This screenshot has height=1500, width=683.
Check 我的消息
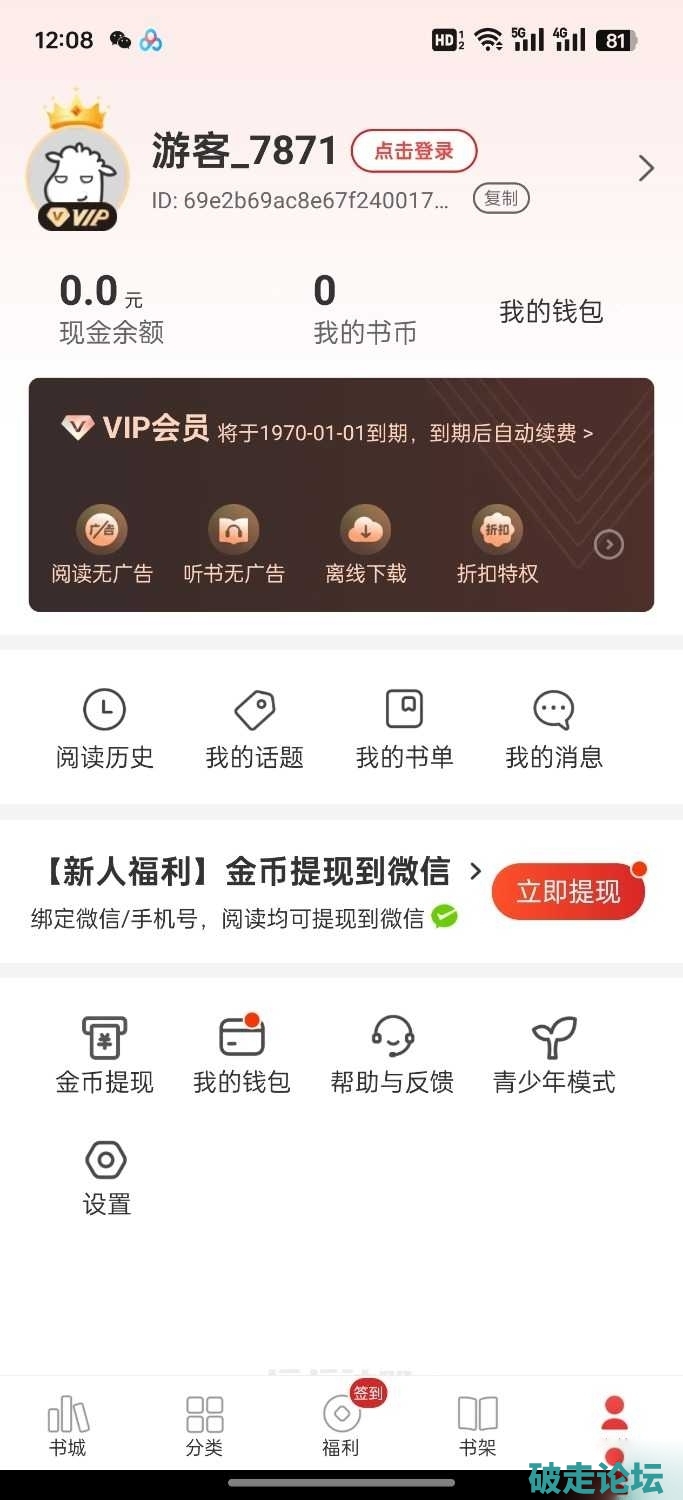(554, 730)
